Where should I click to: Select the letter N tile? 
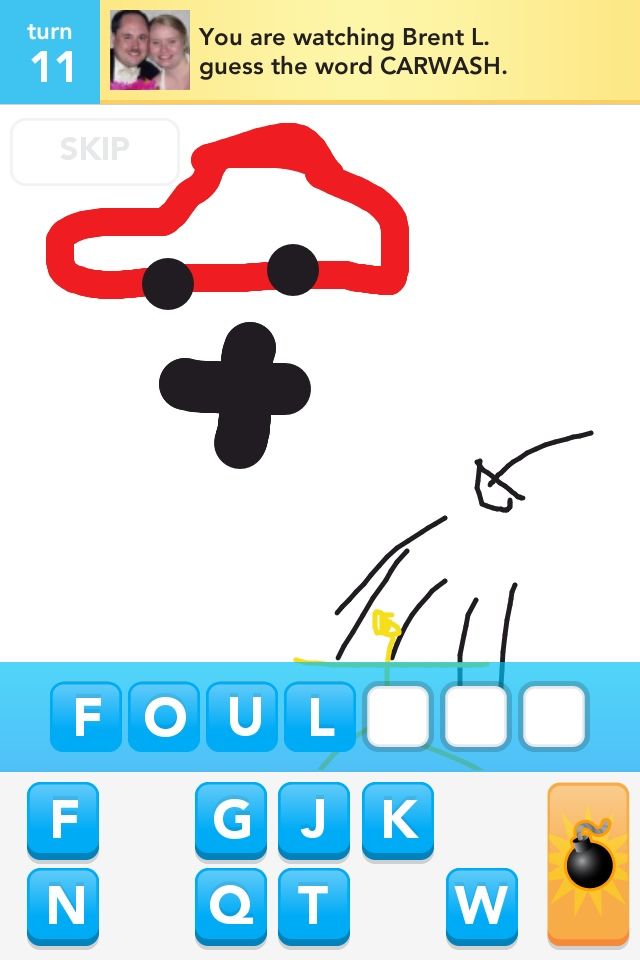tap(63, 906)
